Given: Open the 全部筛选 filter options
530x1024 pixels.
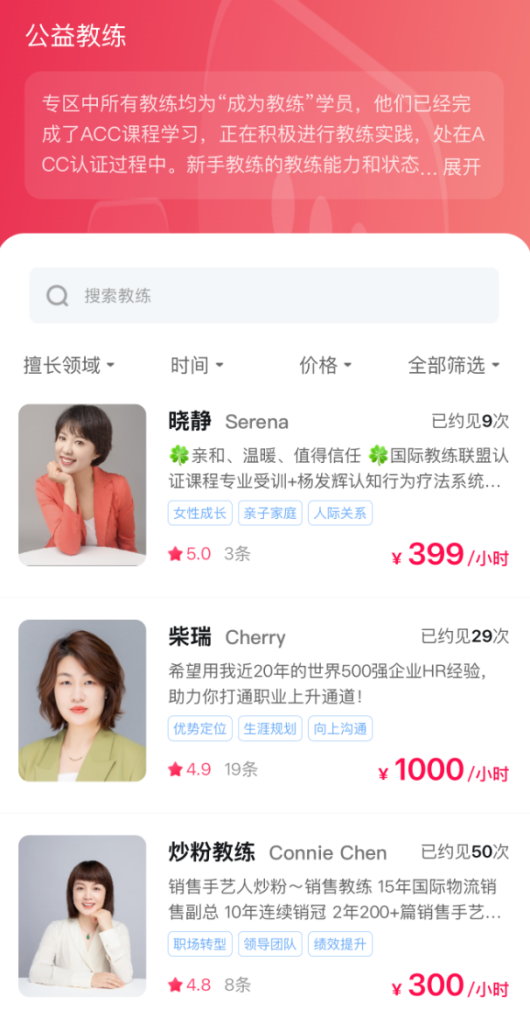Looking at the screenshot, I should (454, 365).
